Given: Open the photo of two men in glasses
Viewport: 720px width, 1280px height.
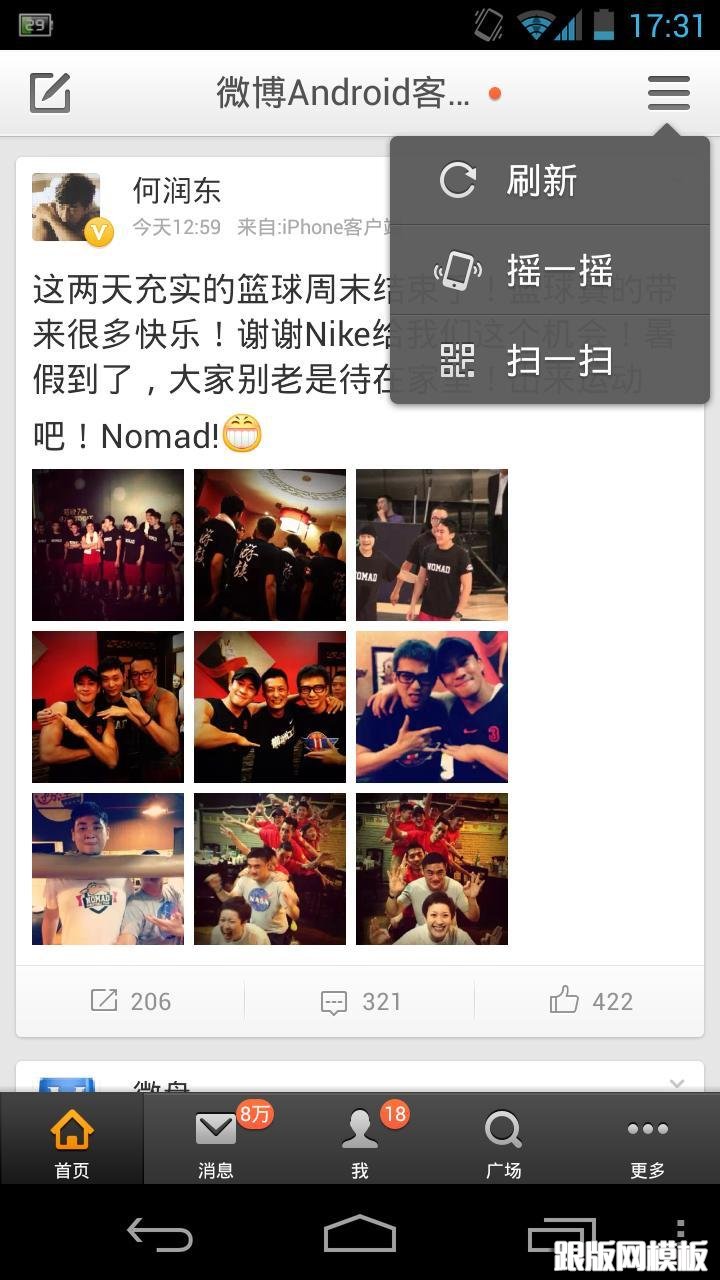Looking at the screenshot, I should coord(432,706).
